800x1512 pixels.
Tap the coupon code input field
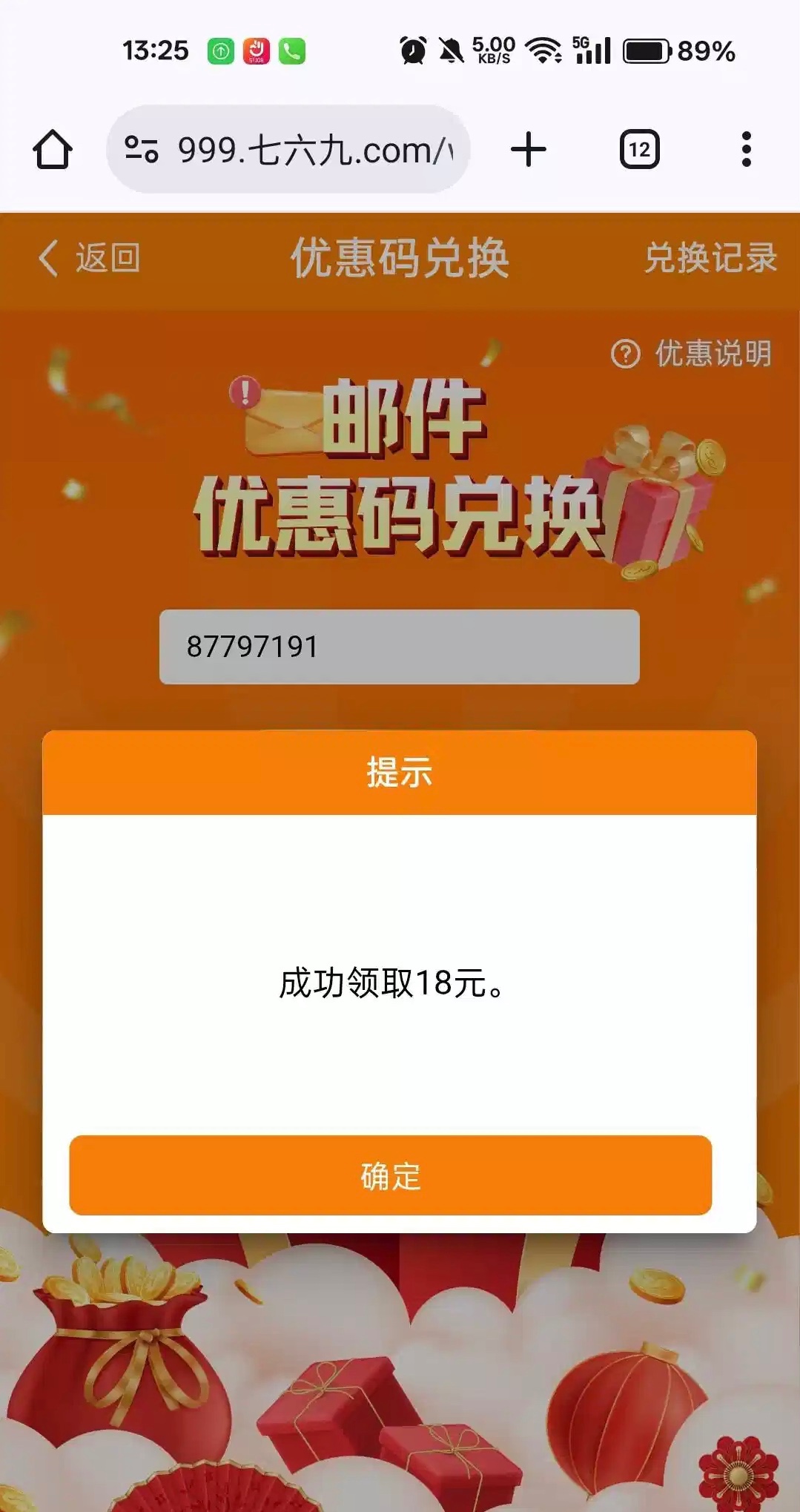click(399, 647)
